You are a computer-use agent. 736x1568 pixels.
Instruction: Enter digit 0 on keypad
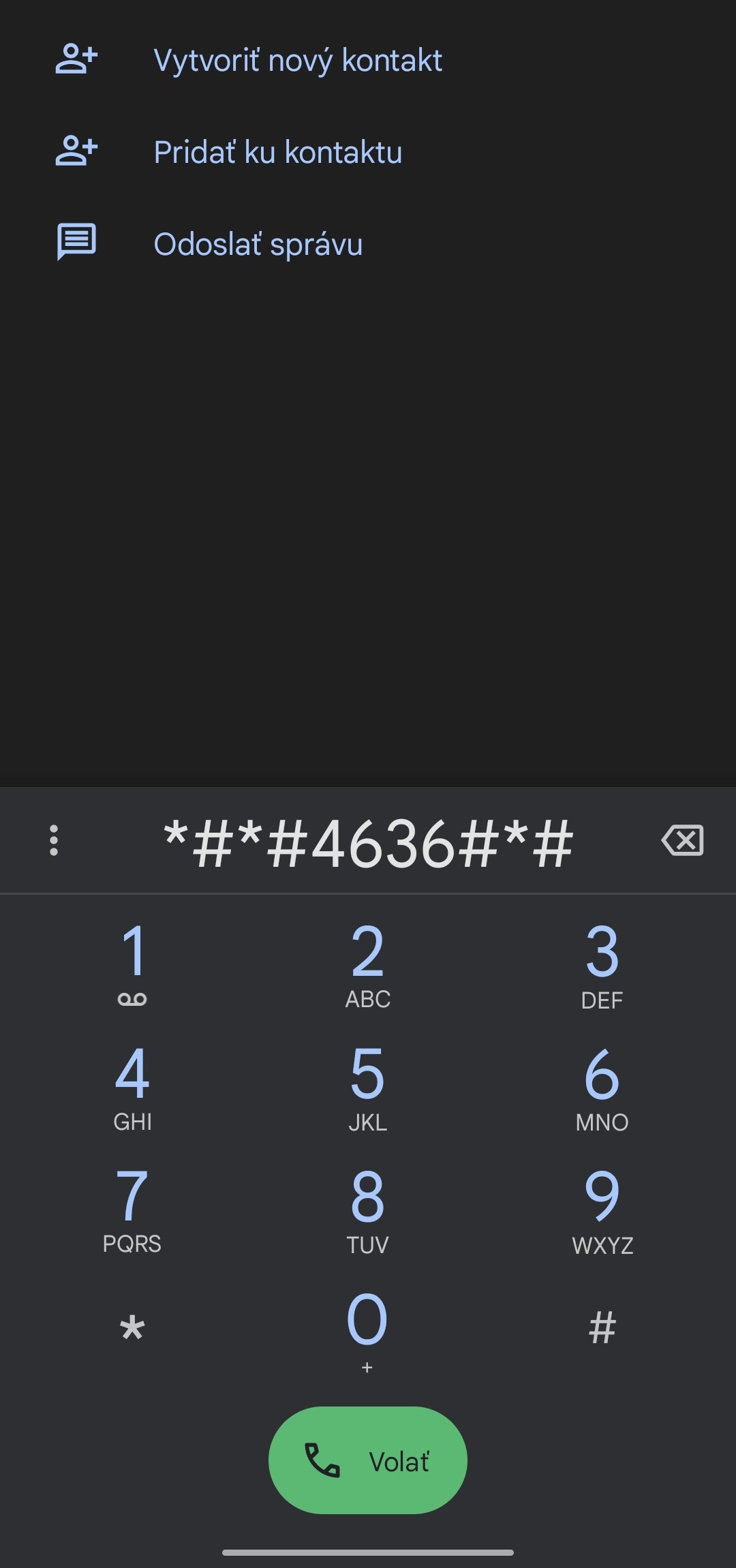368,1332
